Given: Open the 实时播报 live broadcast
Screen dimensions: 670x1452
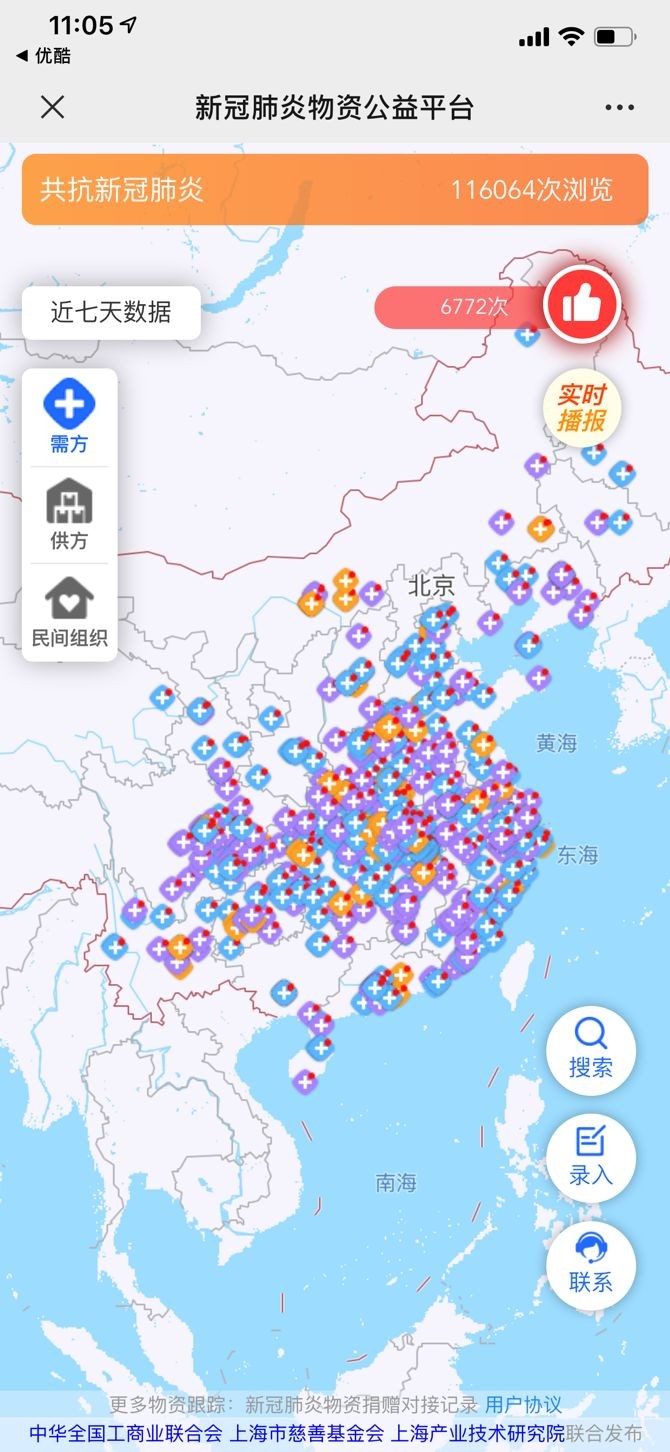Looking at the screenshot, I should [582, 408].
